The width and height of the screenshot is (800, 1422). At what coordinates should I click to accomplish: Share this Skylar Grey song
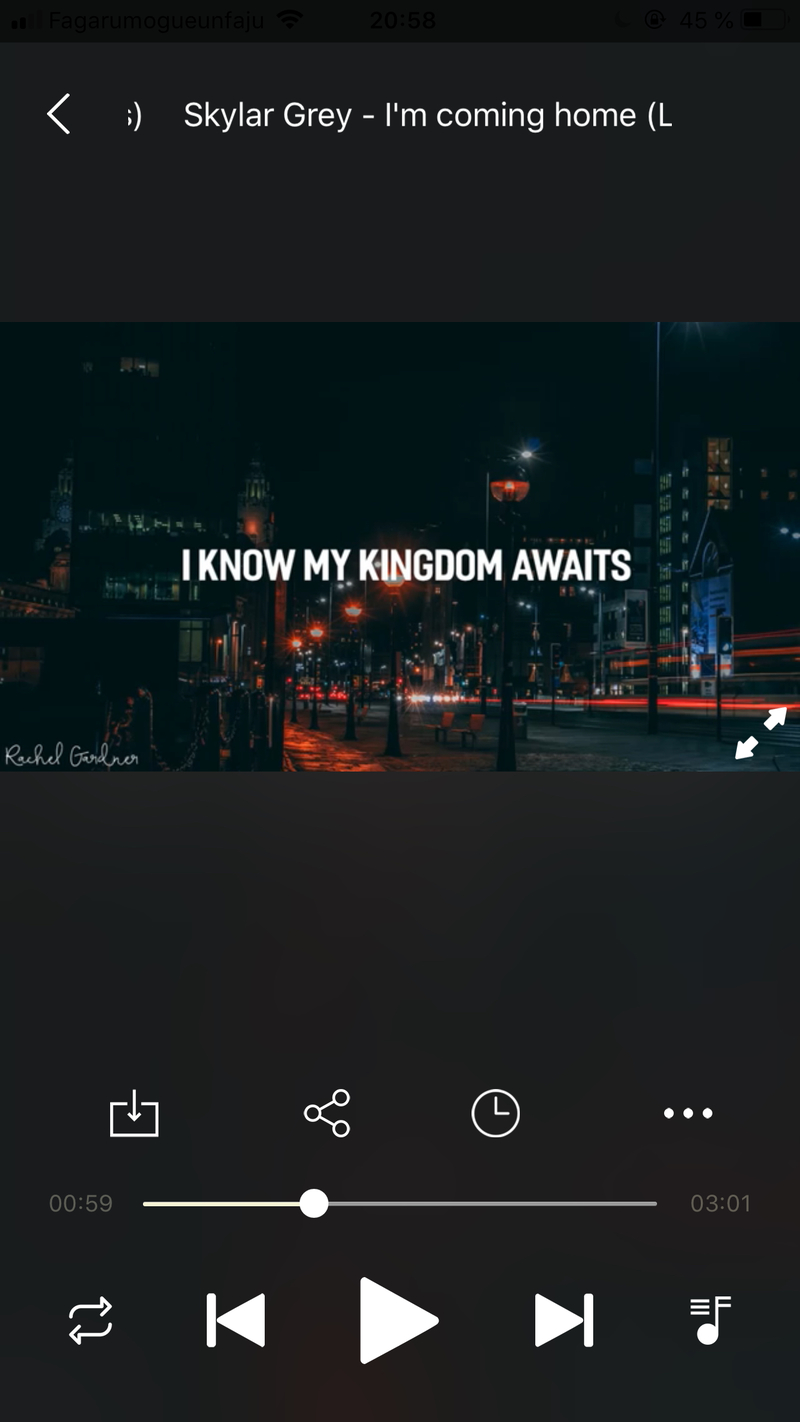[327, 1113]
